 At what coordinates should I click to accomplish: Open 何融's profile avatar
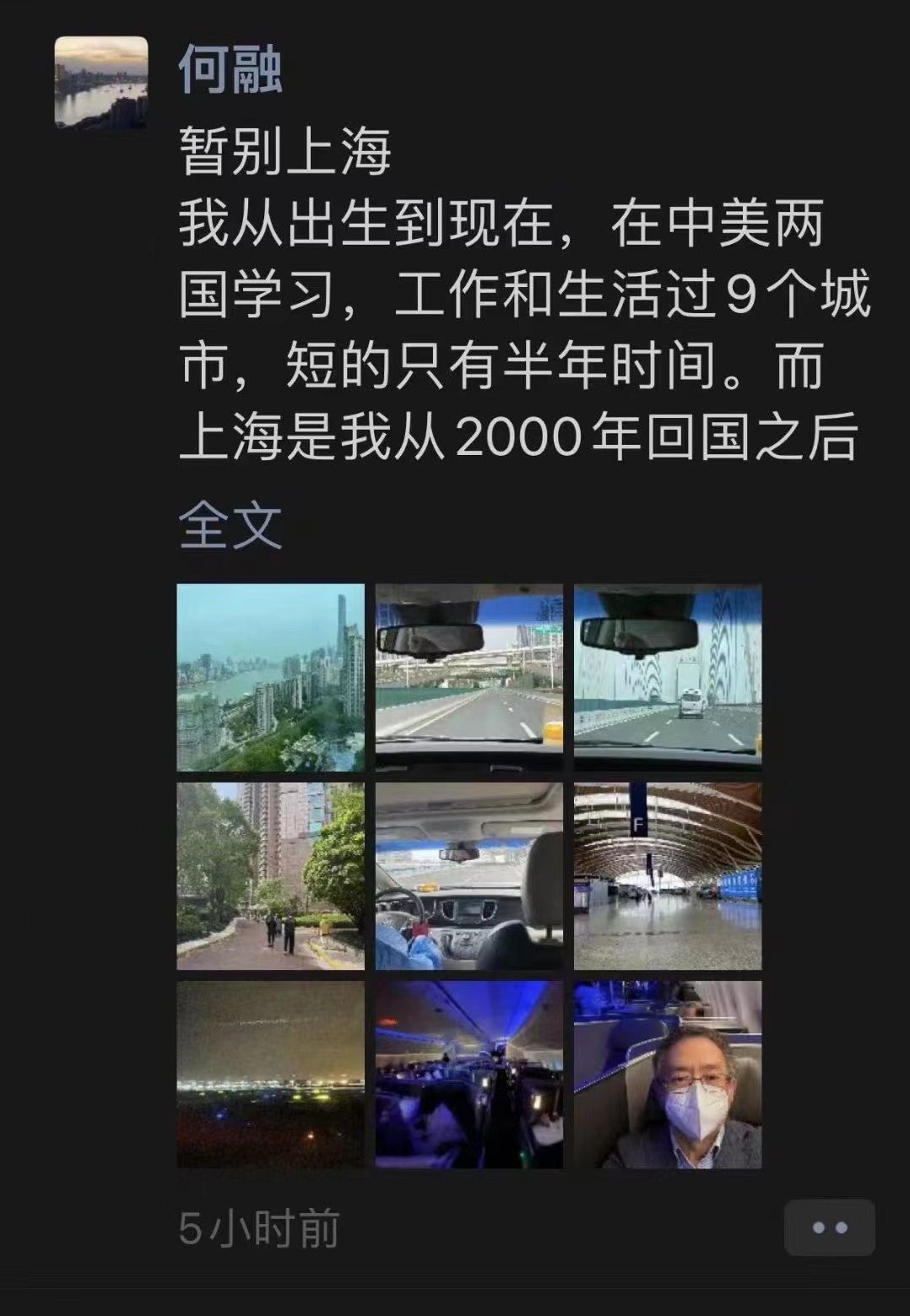click(101, 83)
